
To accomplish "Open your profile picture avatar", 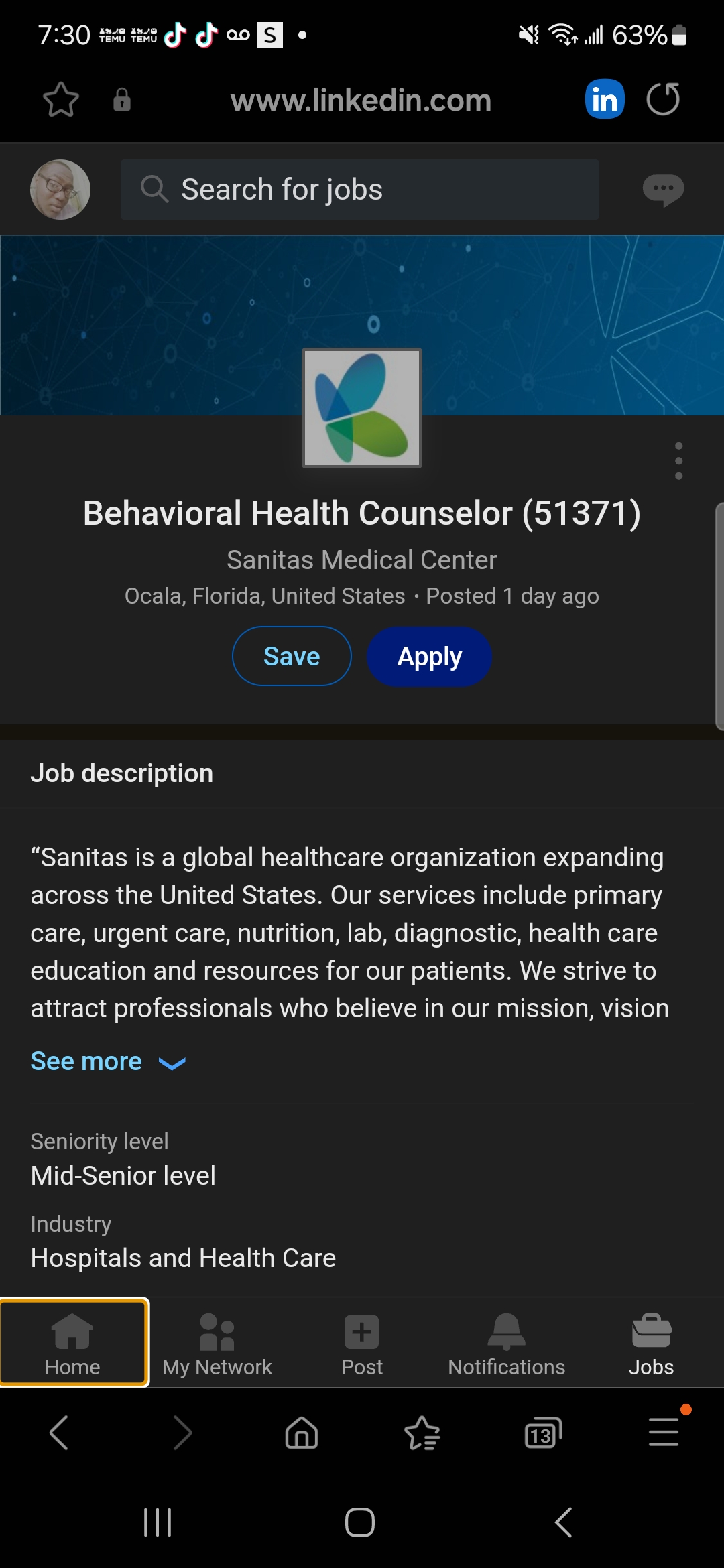I will click(60, 190).
